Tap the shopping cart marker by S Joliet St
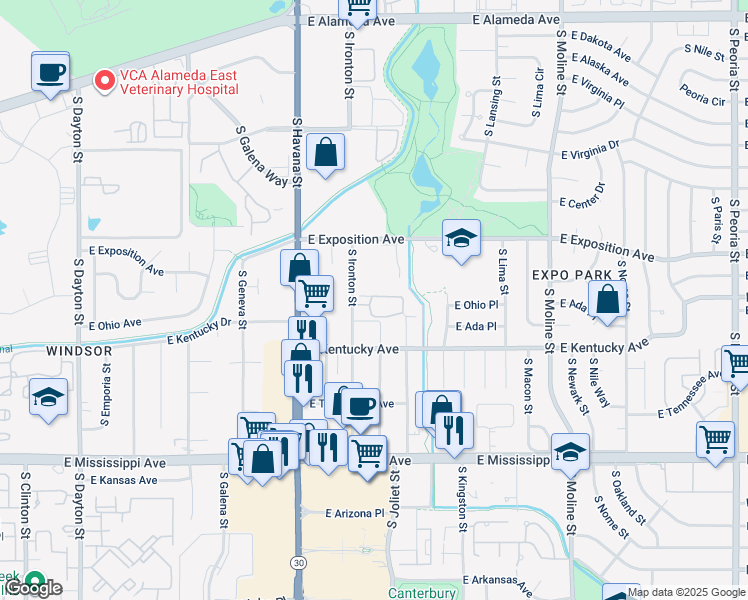The image size is (748, 600). pyautogui.click(x=368, y=457)
